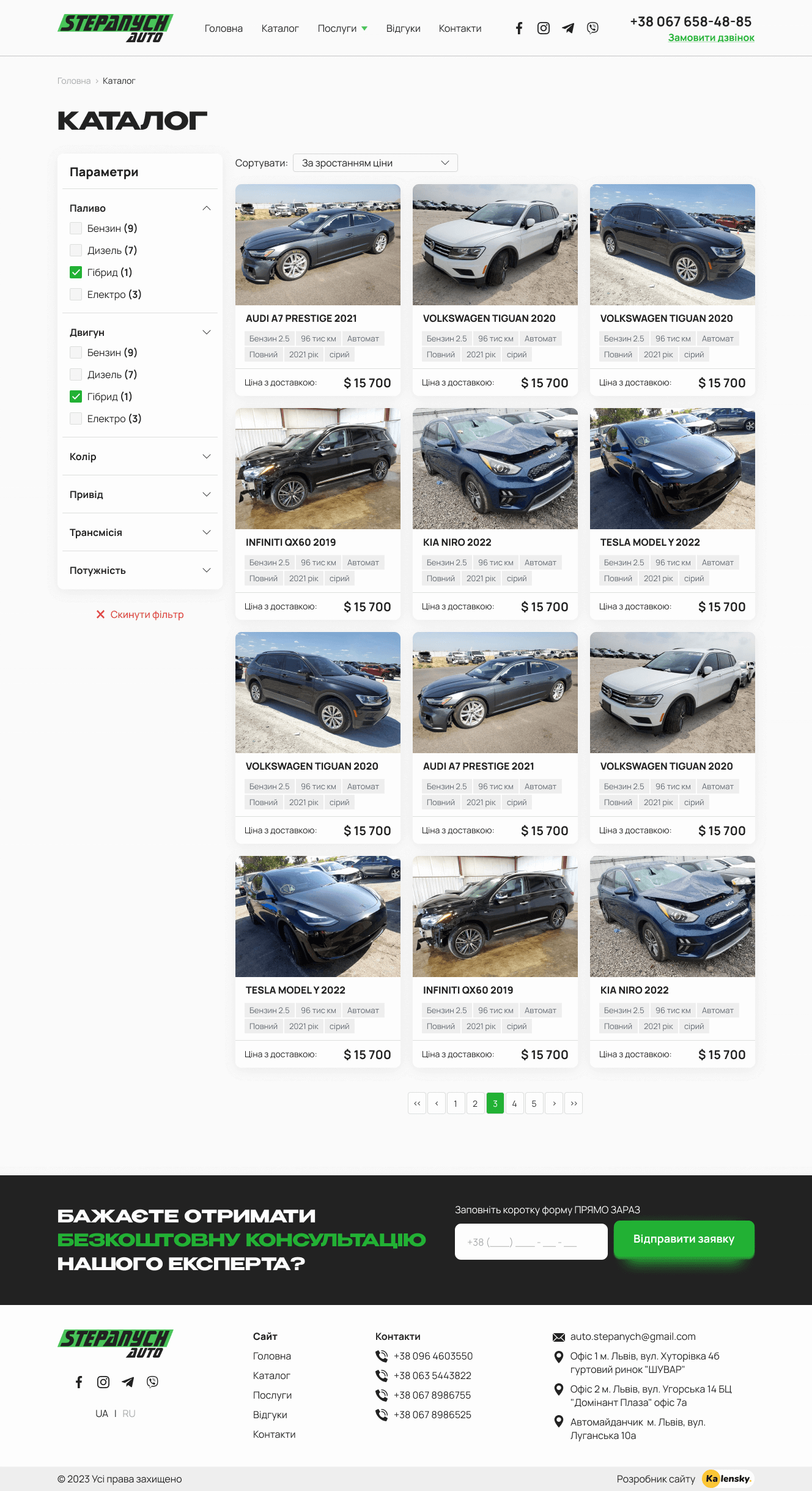Open the Facebook icon in the header
812x1491 pixels.
point(519,28)
